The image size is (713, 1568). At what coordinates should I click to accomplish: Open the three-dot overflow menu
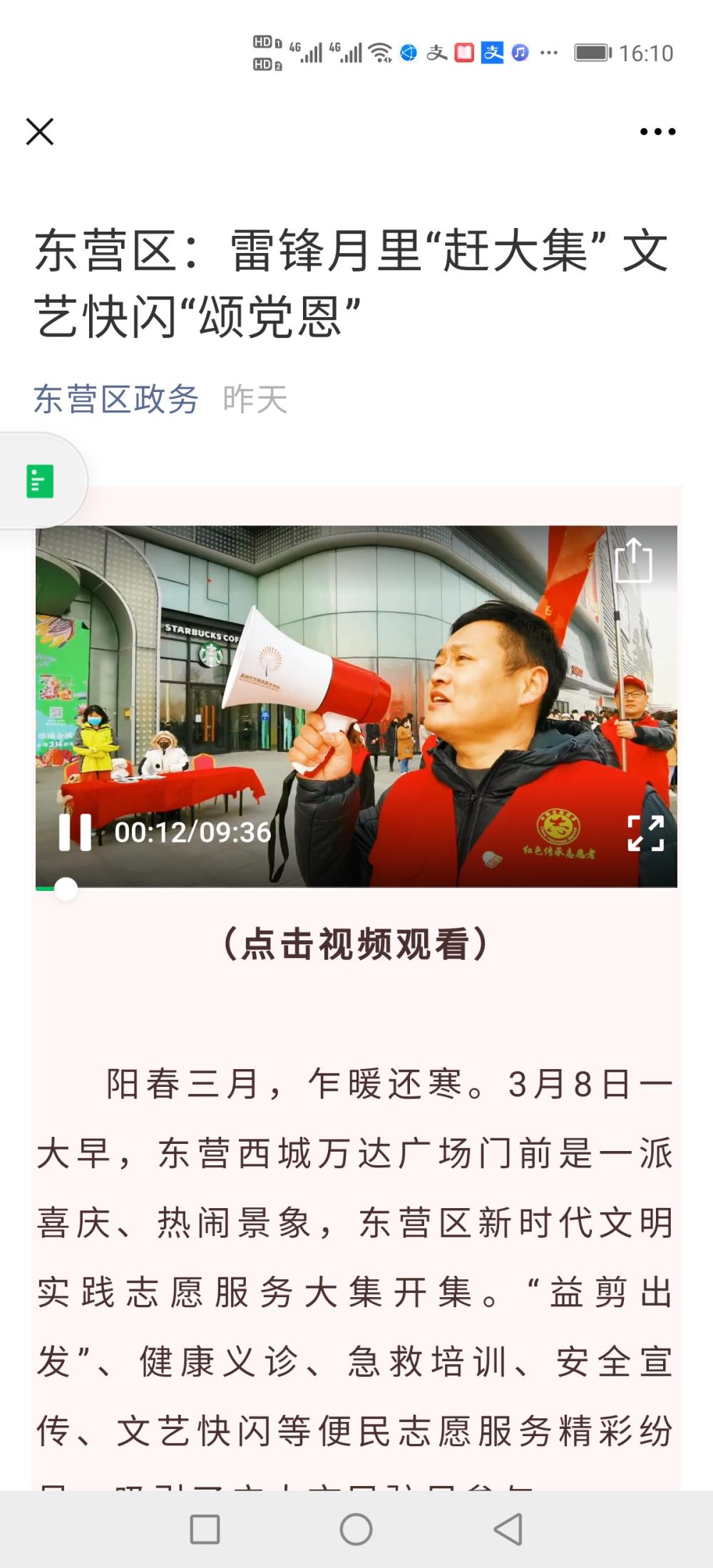coord(657,132)
